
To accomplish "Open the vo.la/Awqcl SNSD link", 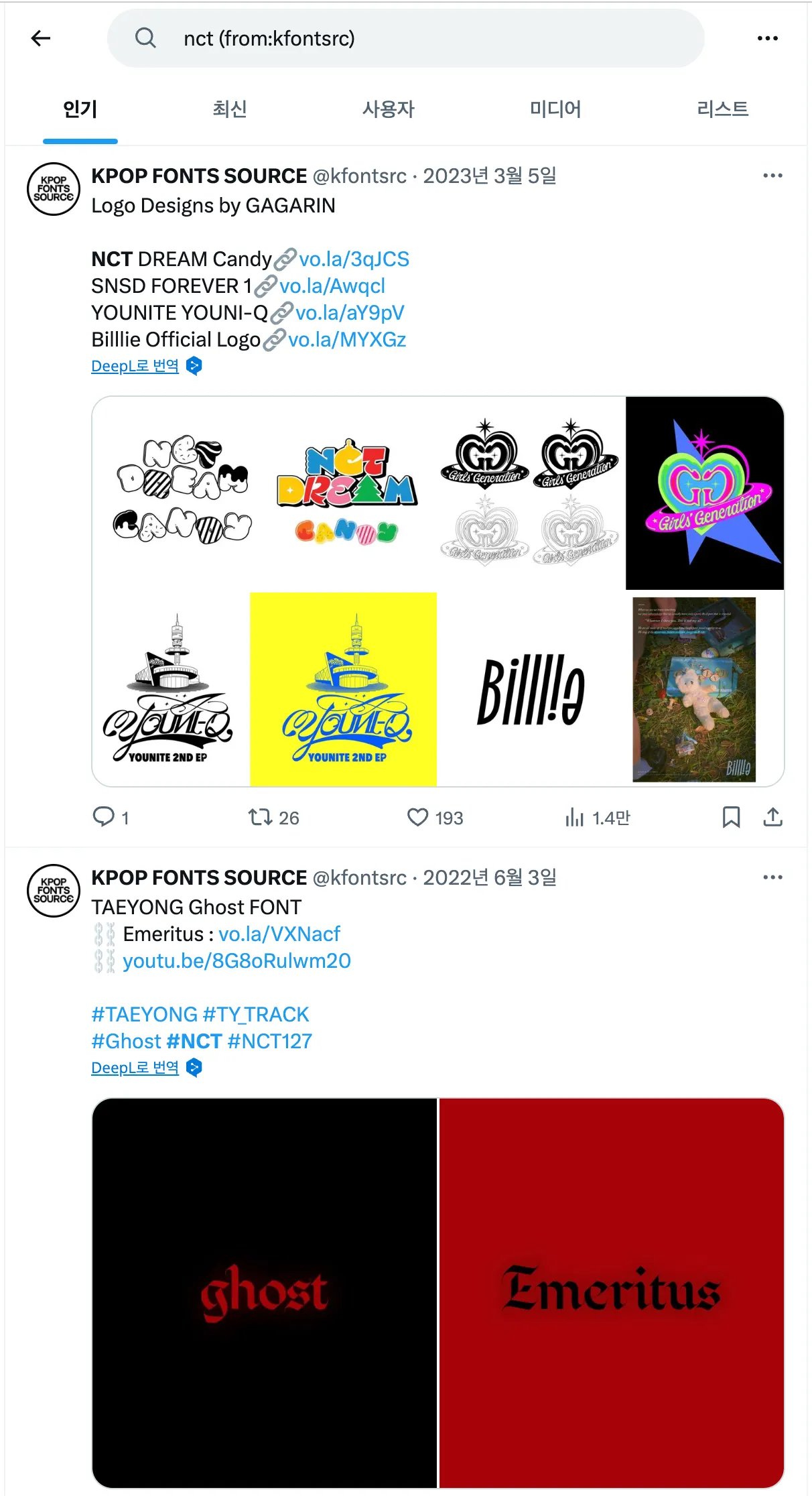I will click(332, 286).
